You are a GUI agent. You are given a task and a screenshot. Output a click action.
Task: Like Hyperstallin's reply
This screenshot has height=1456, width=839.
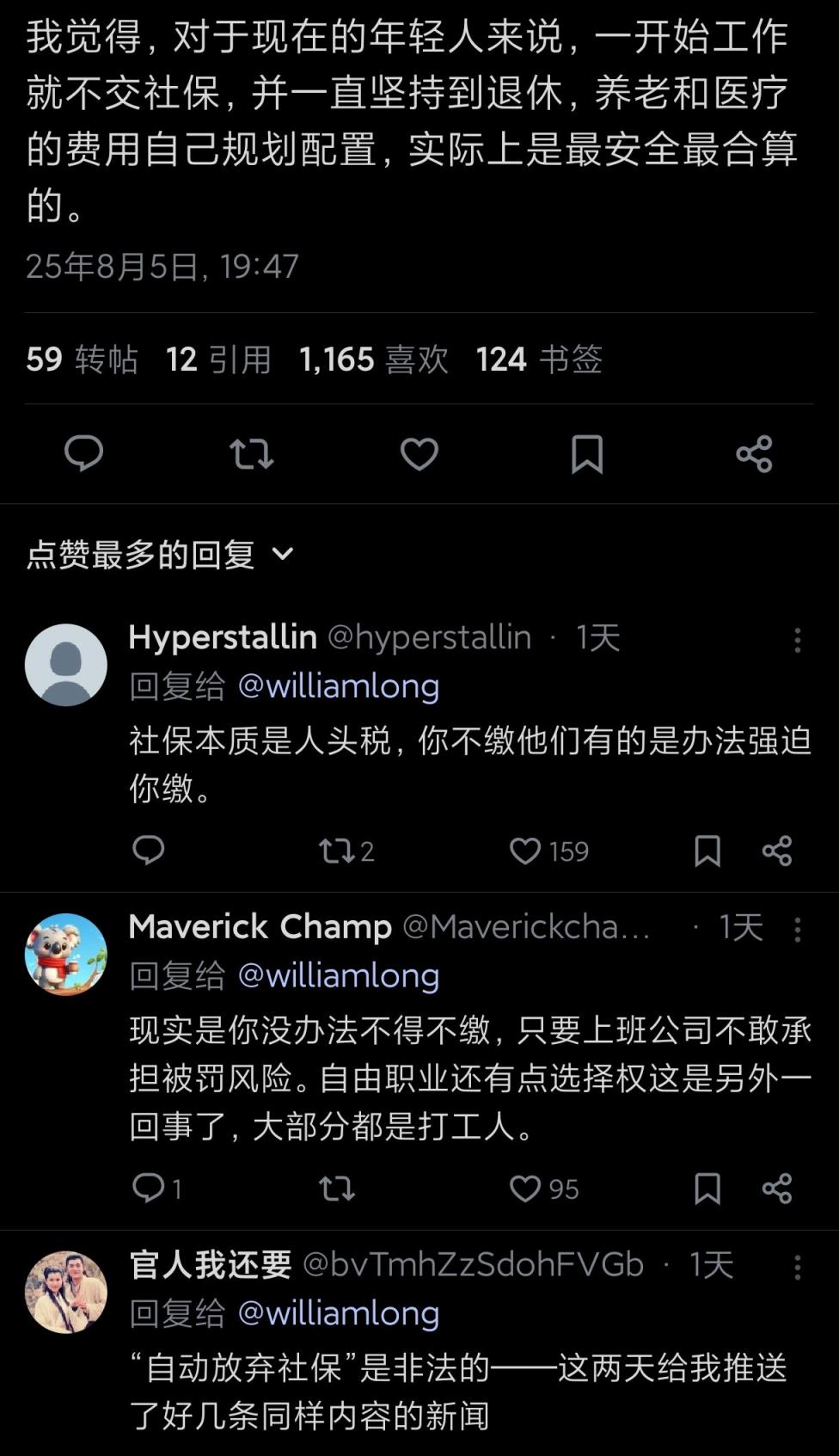tap(525, 851)
